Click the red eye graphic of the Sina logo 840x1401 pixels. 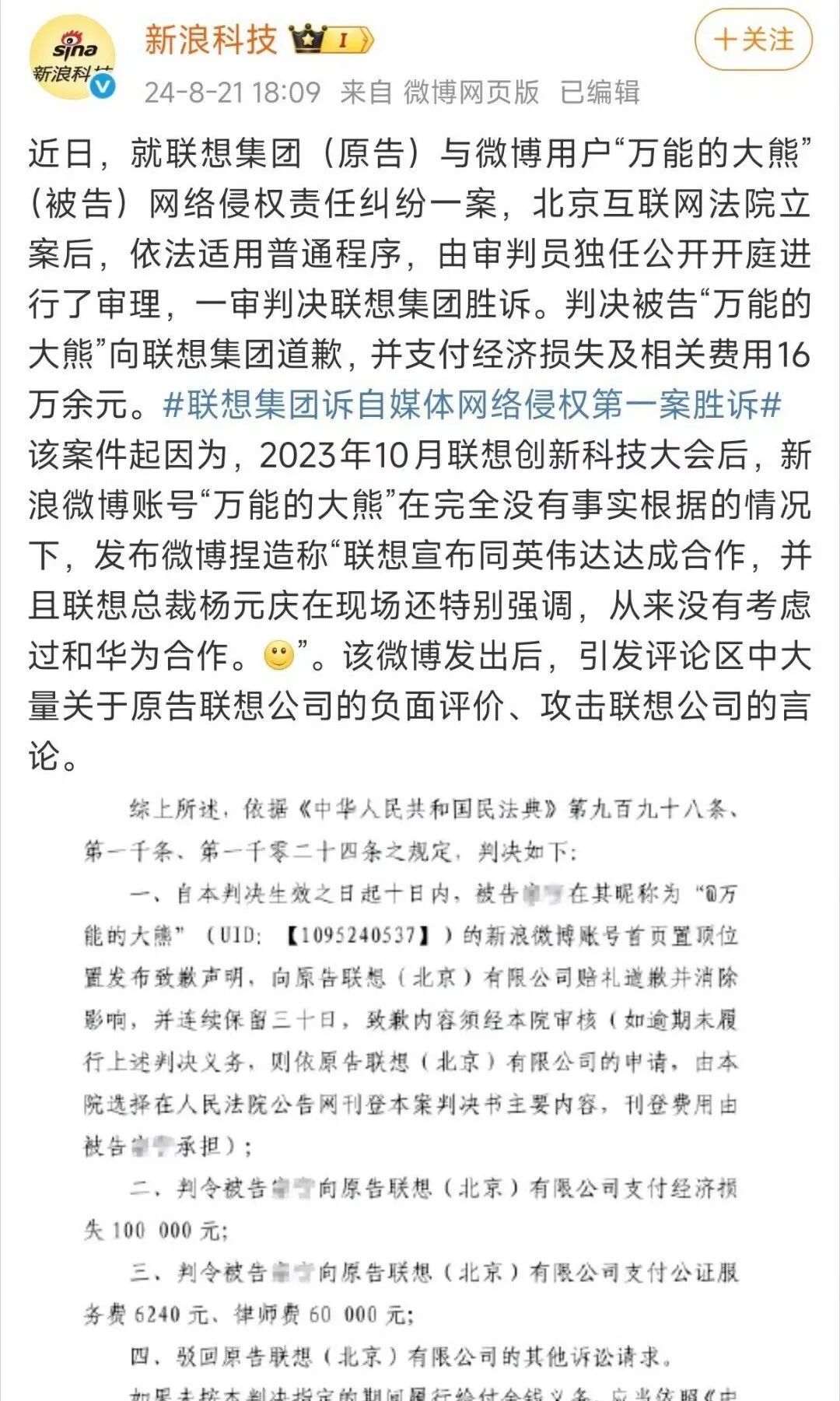[x=71, y=36]
